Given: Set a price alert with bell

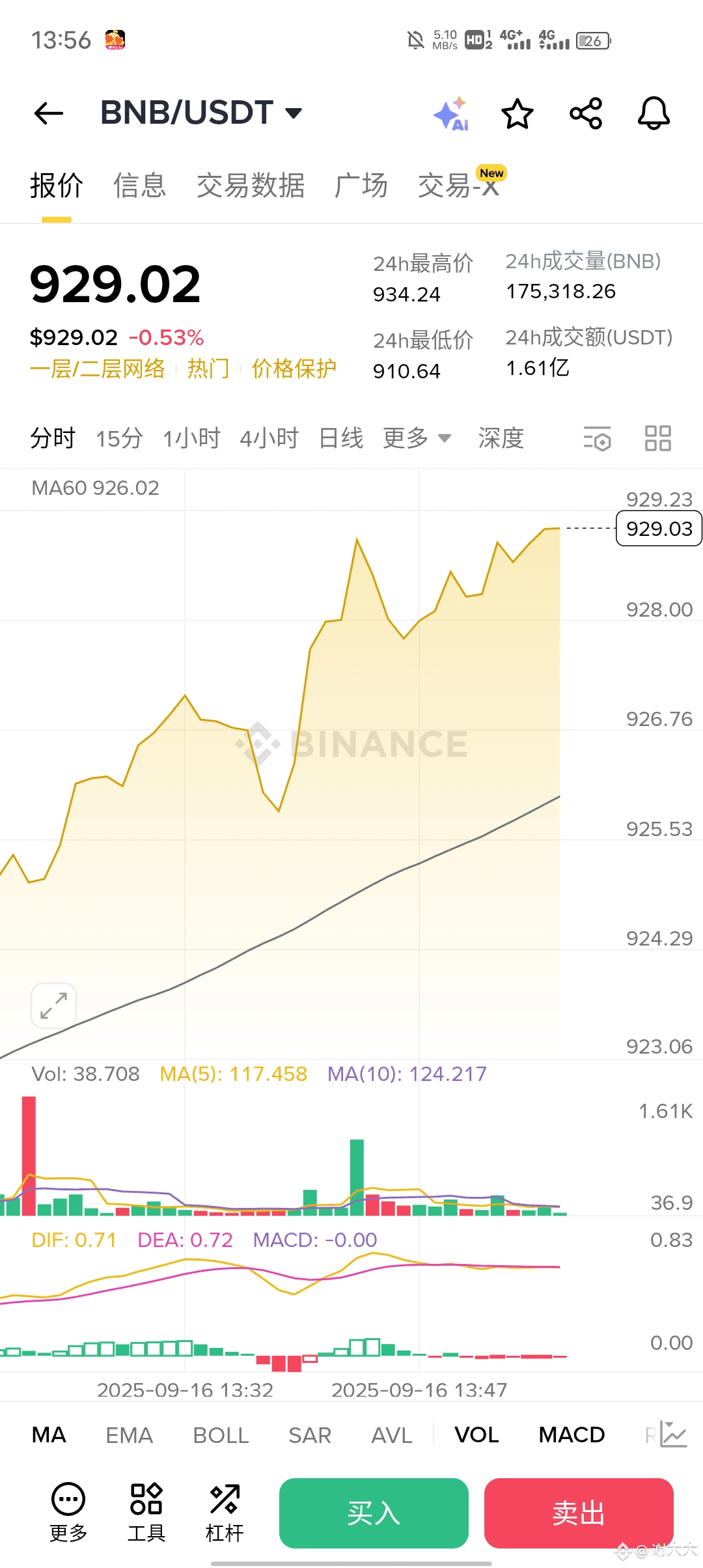Looking at the screenshot, I should [654, 114].
